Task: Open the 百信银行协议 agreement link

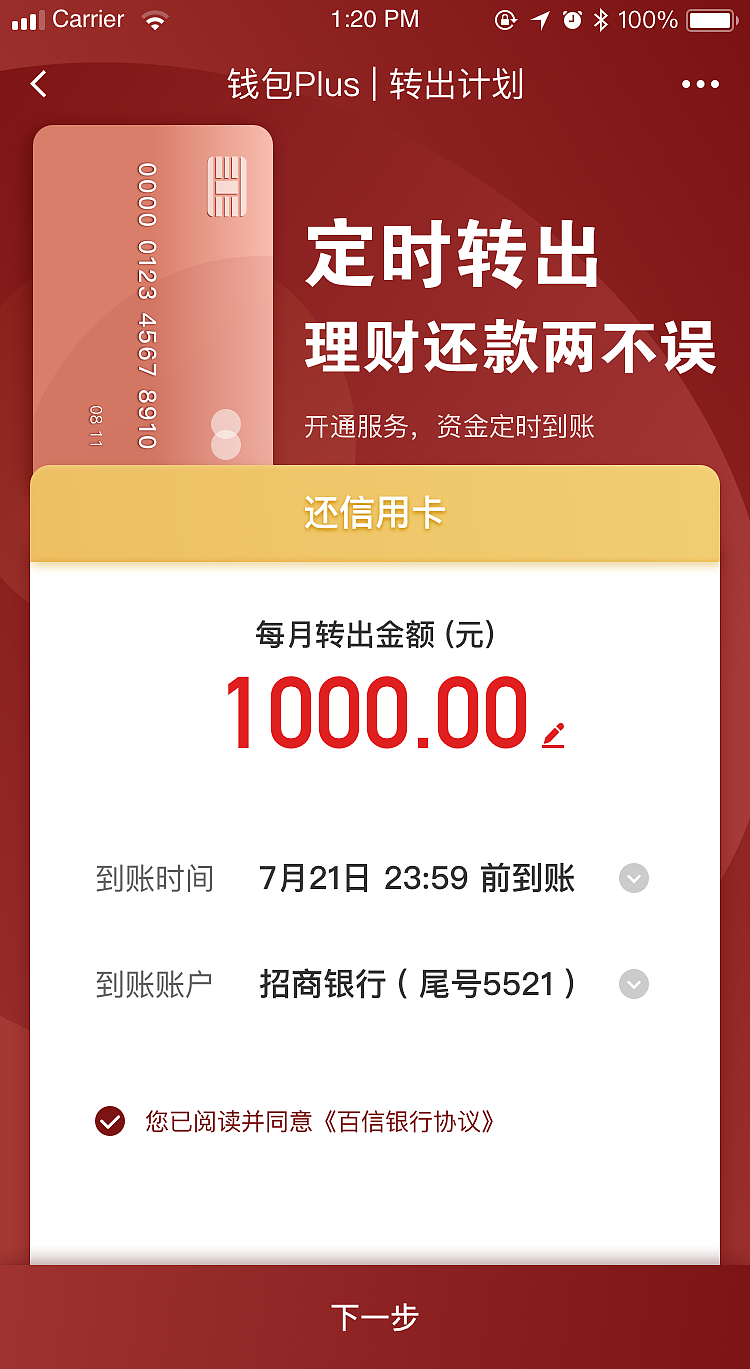Action: 412,1122
